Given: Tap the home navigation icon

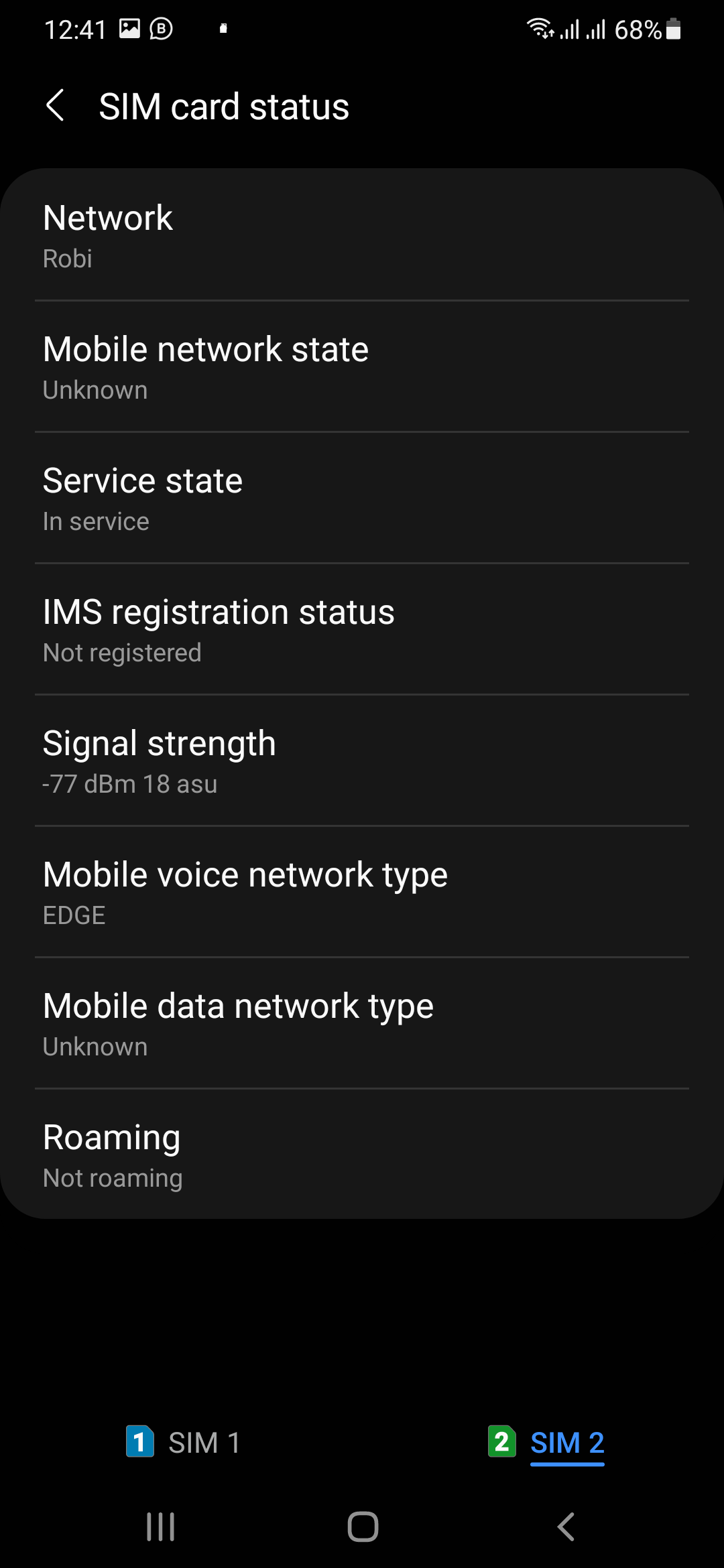Looking at the screenshot, I should (362, 1526).
